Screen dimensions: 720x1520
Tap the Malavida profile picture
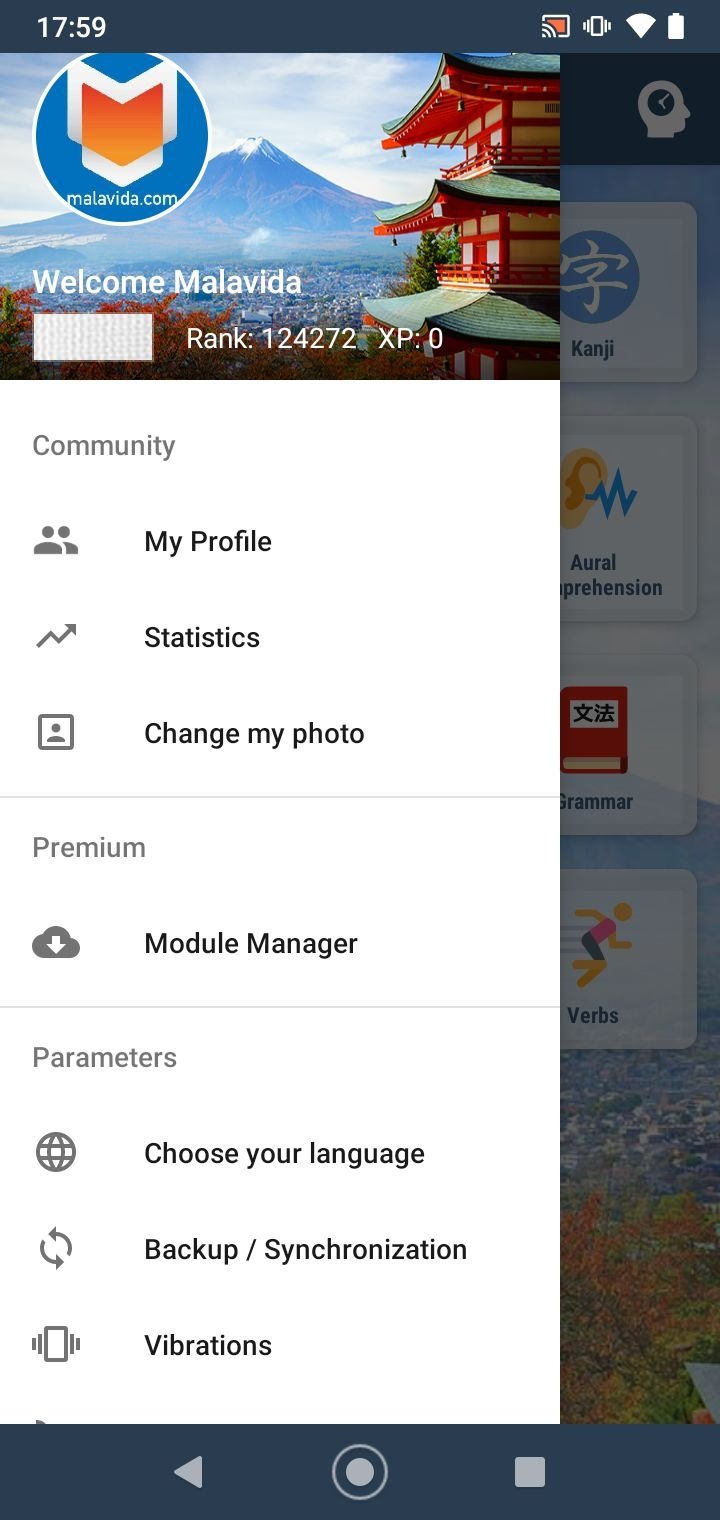pyautogui.click(x=122, y=138)
